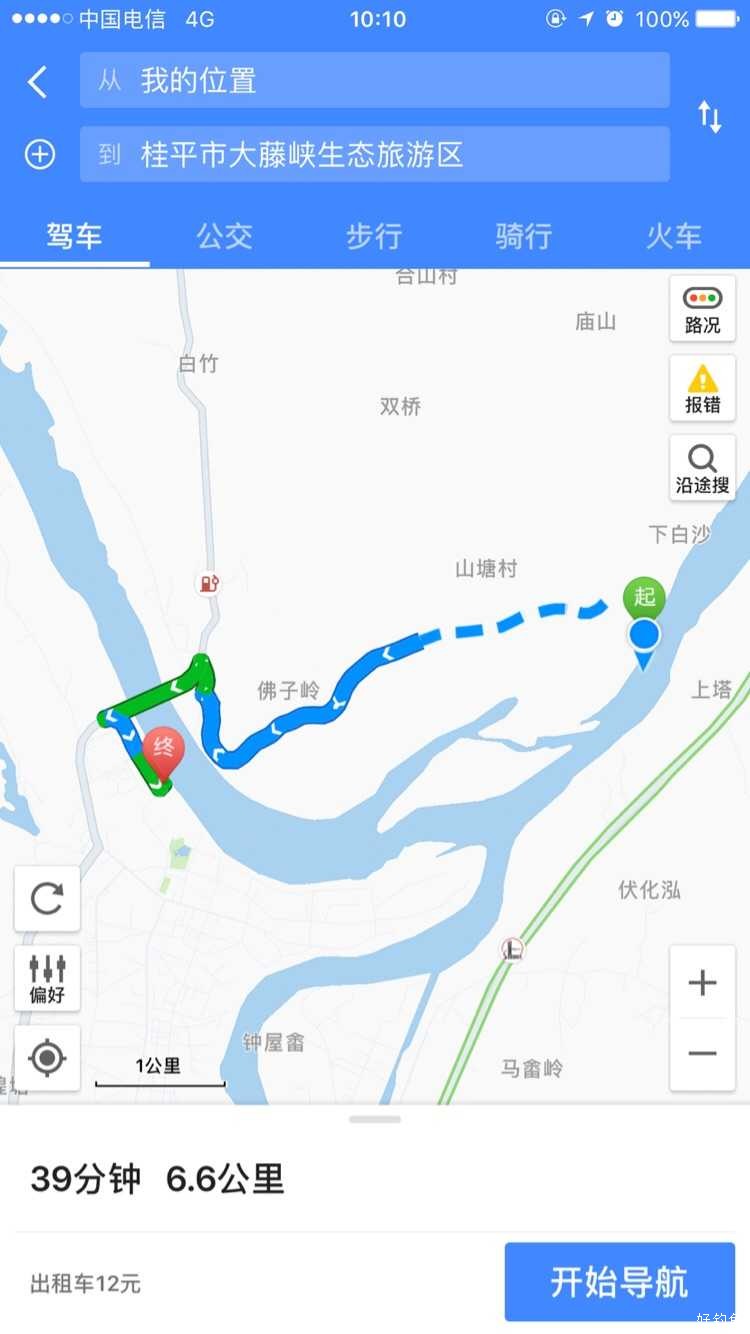
Task: Swap origin and destination
Action: click(709, 118)
